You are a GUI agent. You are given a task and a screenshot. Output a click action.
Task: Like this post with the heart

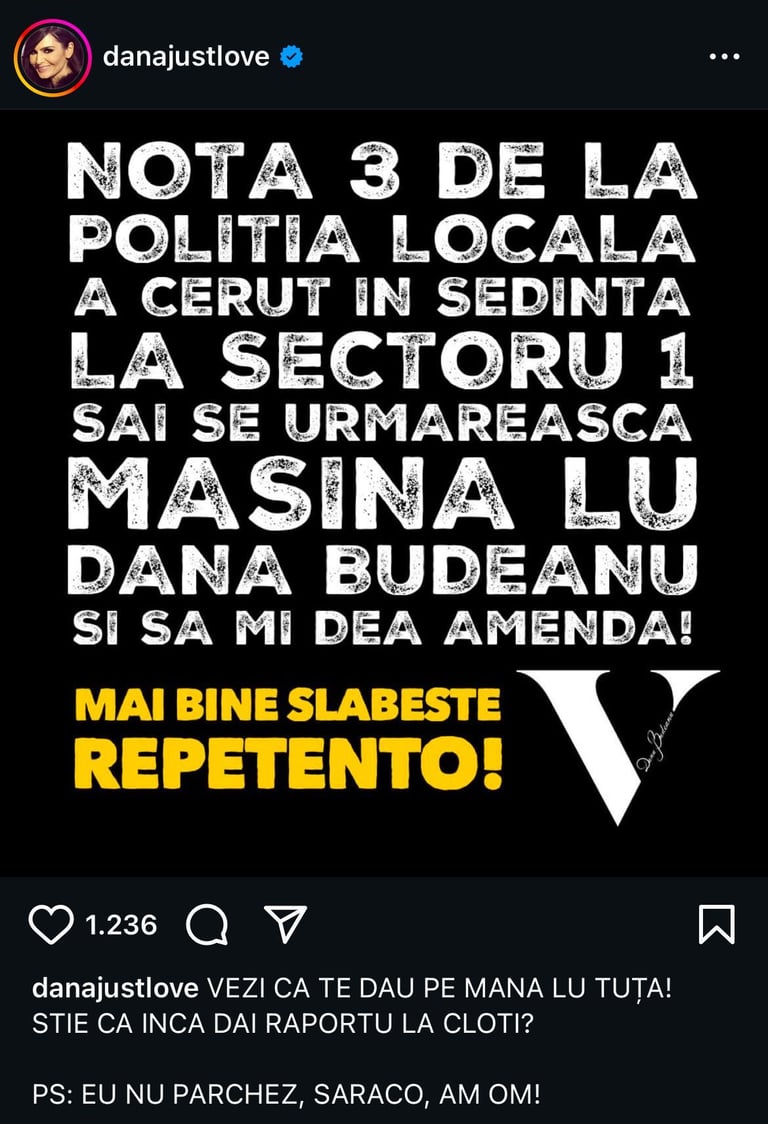click(x=50, y=925)
